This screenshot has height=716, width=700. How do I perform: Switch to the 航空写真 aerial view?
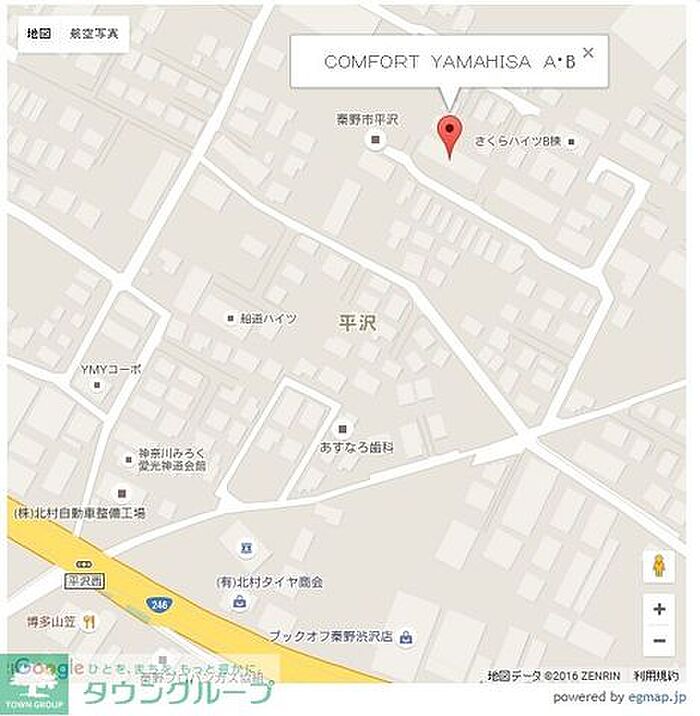tap(93, 33)
